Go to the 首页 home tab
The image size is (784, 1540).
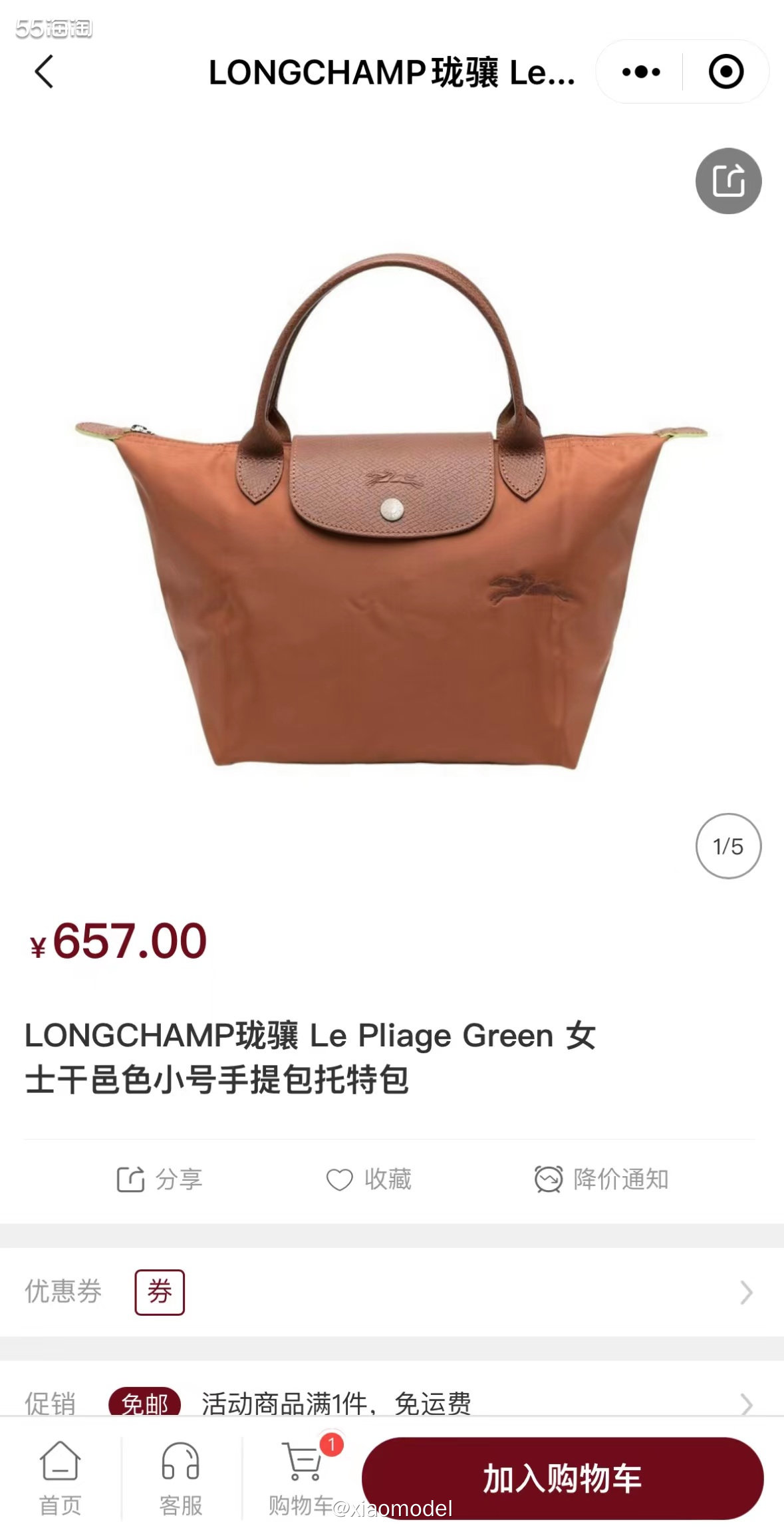pos(60,1478)
